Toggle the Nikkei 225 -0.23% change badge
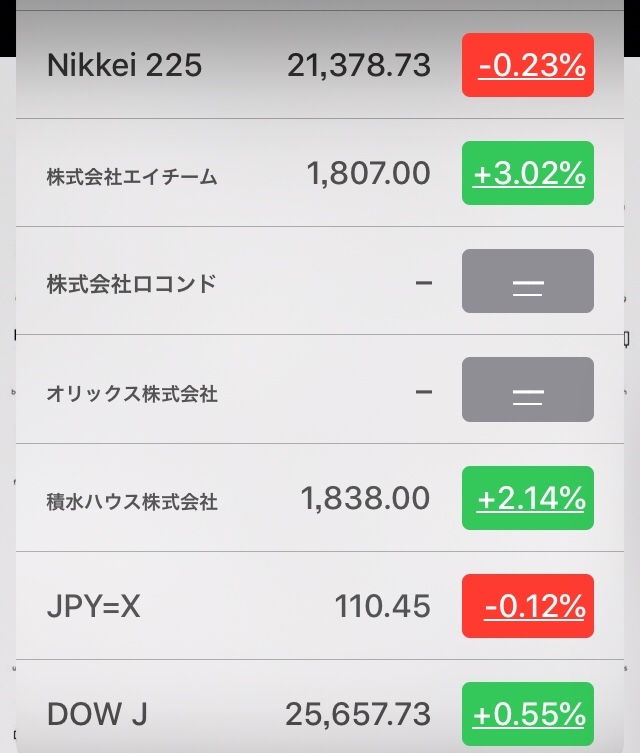Screen dimensions: 640x753 528,65
